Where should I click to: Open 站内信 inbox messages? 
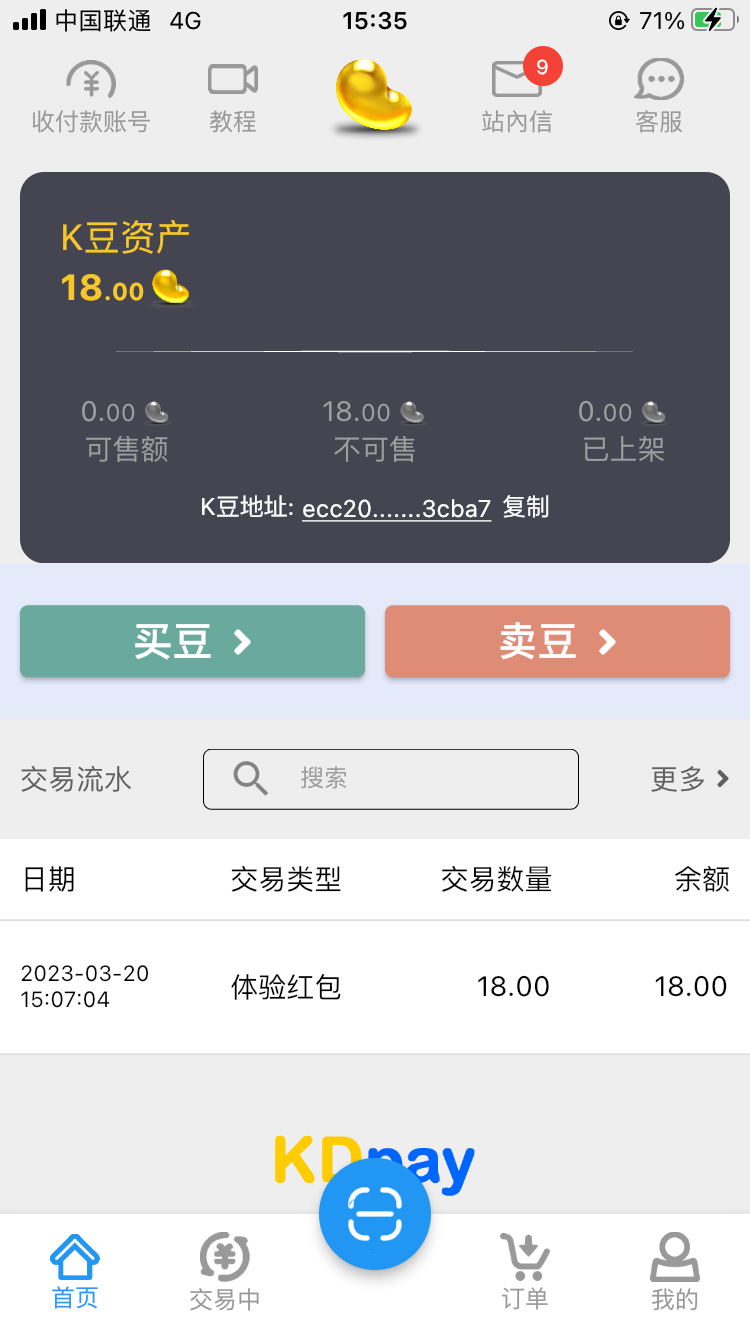[517, 98]
